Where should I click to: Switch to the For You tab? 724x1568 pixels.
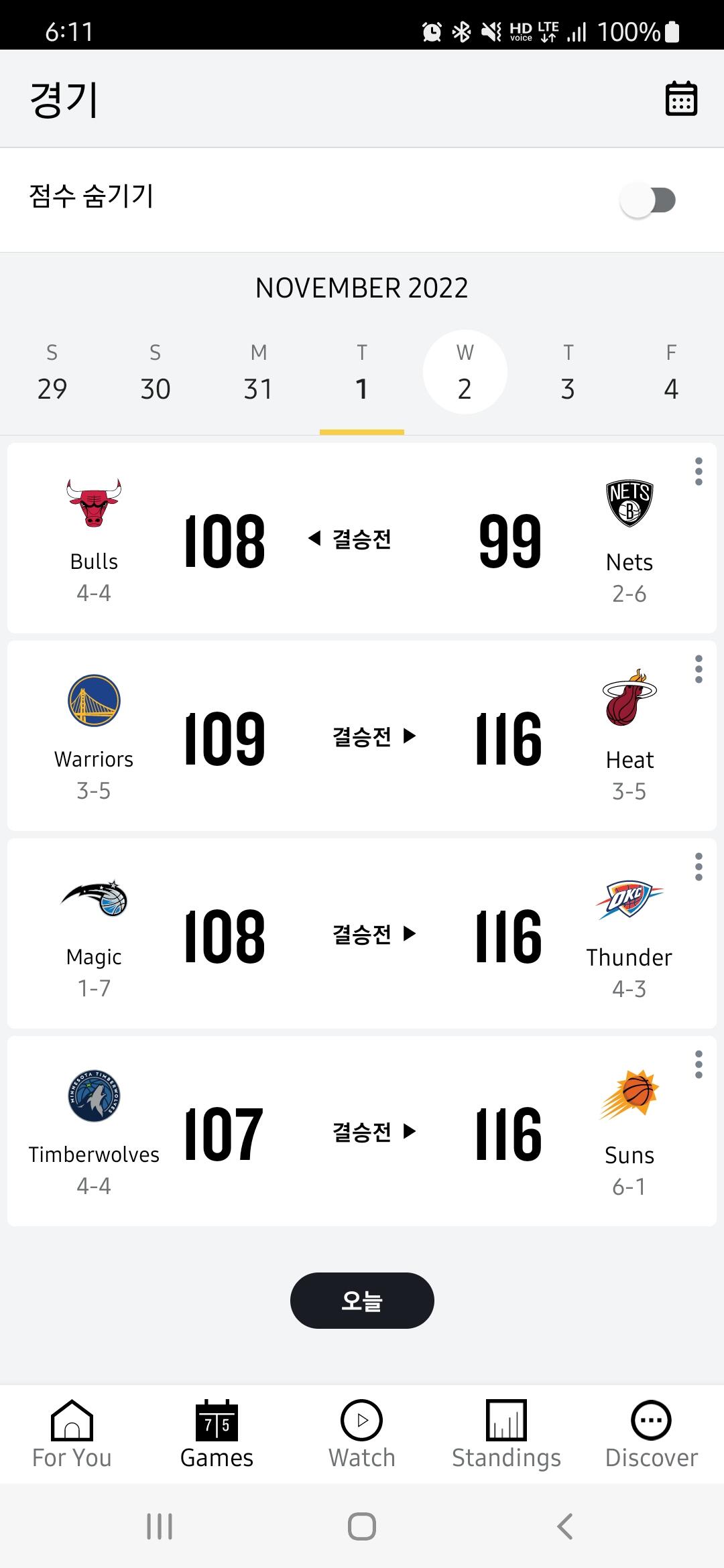coord(72,1435)
